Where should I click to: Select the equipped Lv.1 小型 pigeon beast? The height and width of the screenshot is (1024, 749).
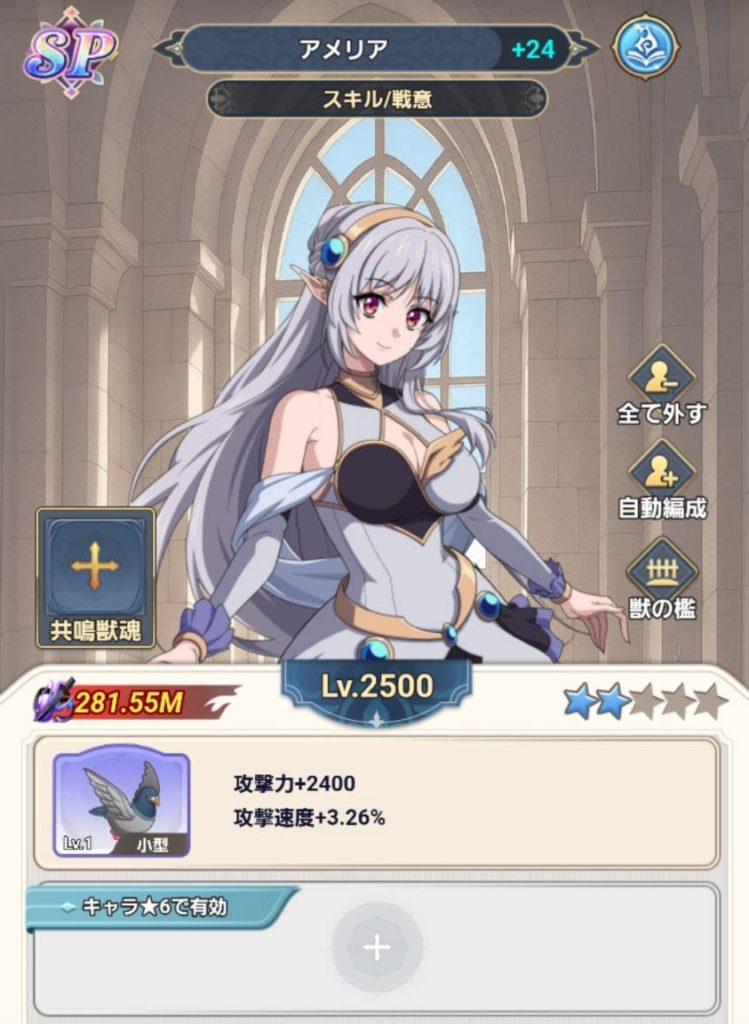click(x=122, y=803)
